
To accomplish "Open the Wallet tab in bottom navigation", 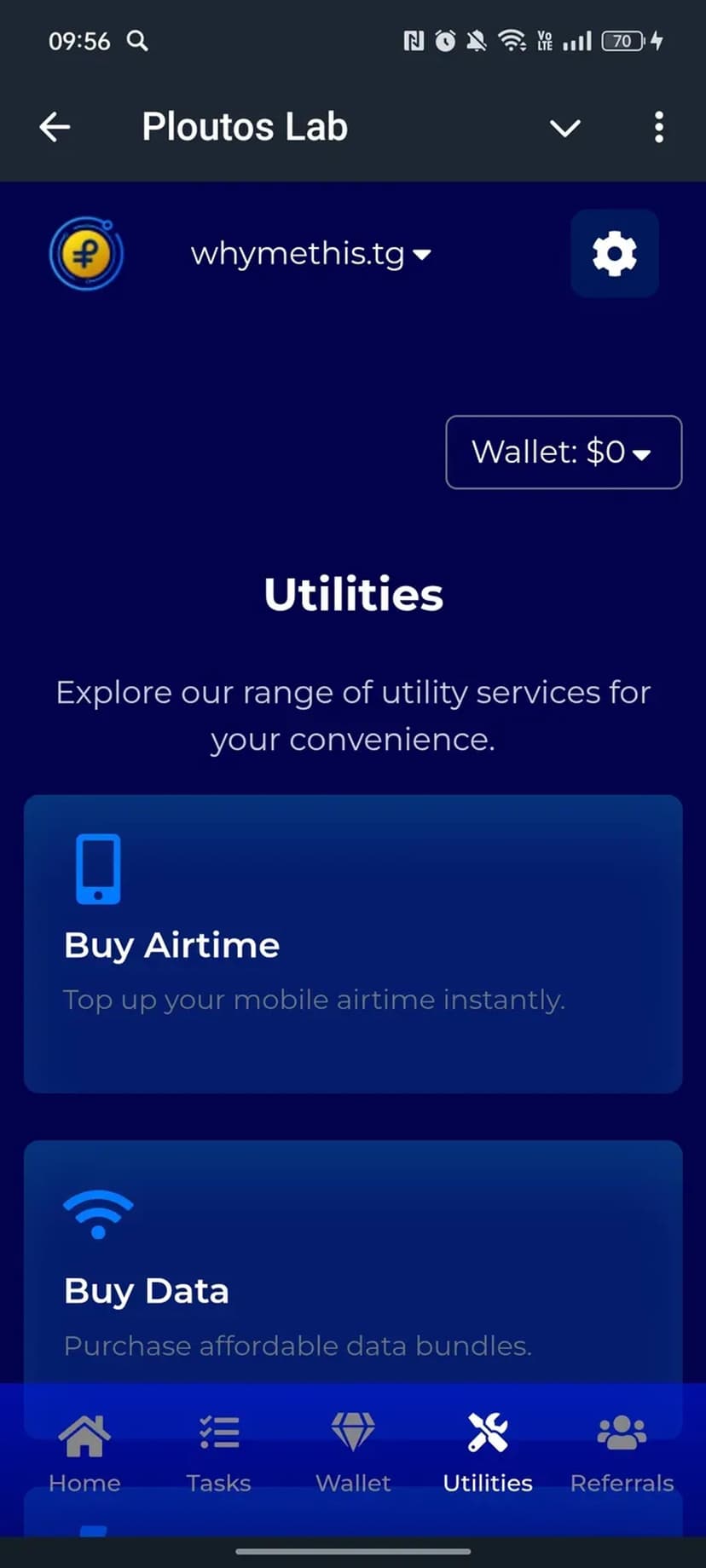I will point(353,1452).
